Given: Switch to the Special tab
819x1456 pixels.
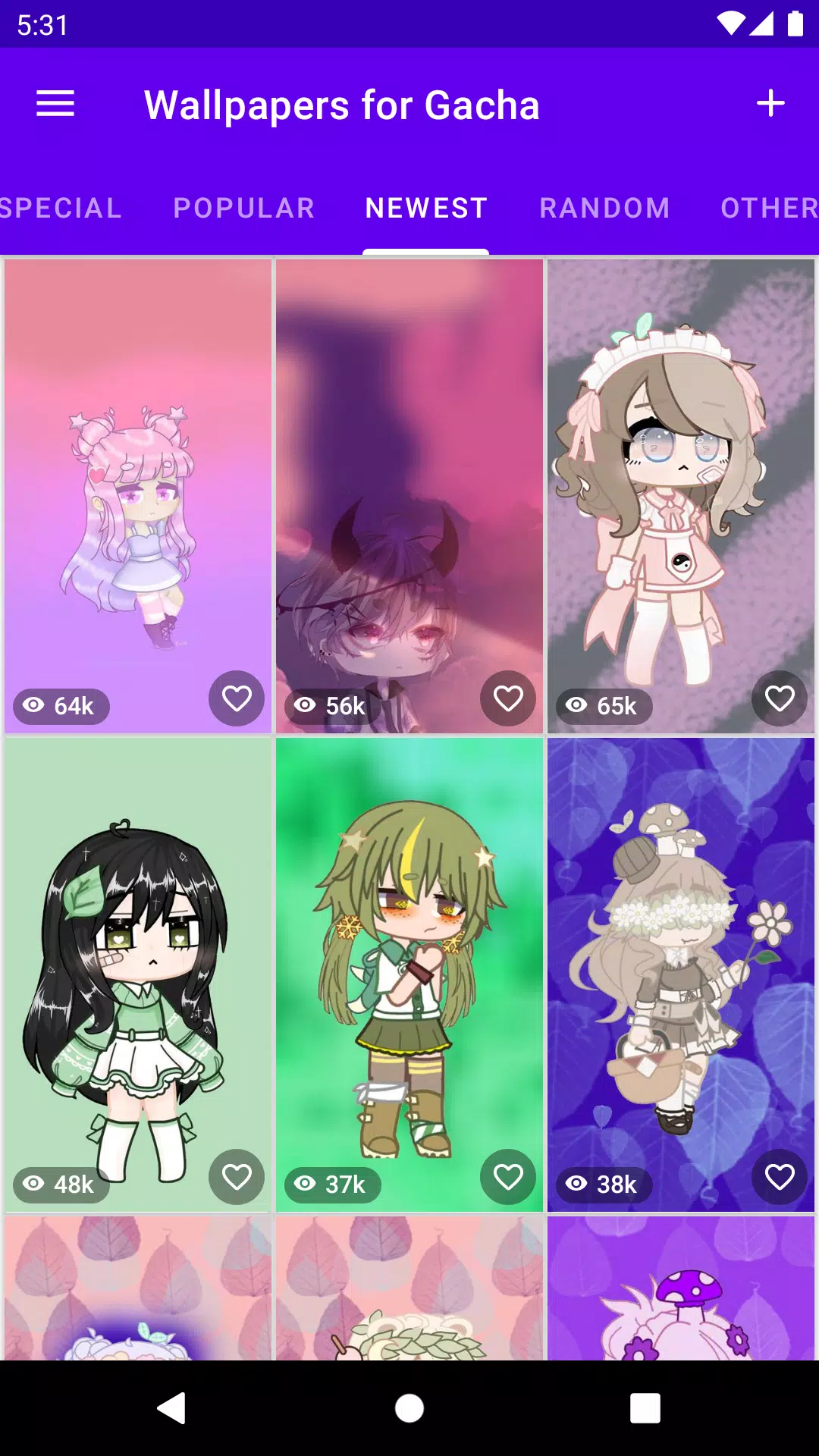Looking at the screenshot, I should tap(61, 208).
